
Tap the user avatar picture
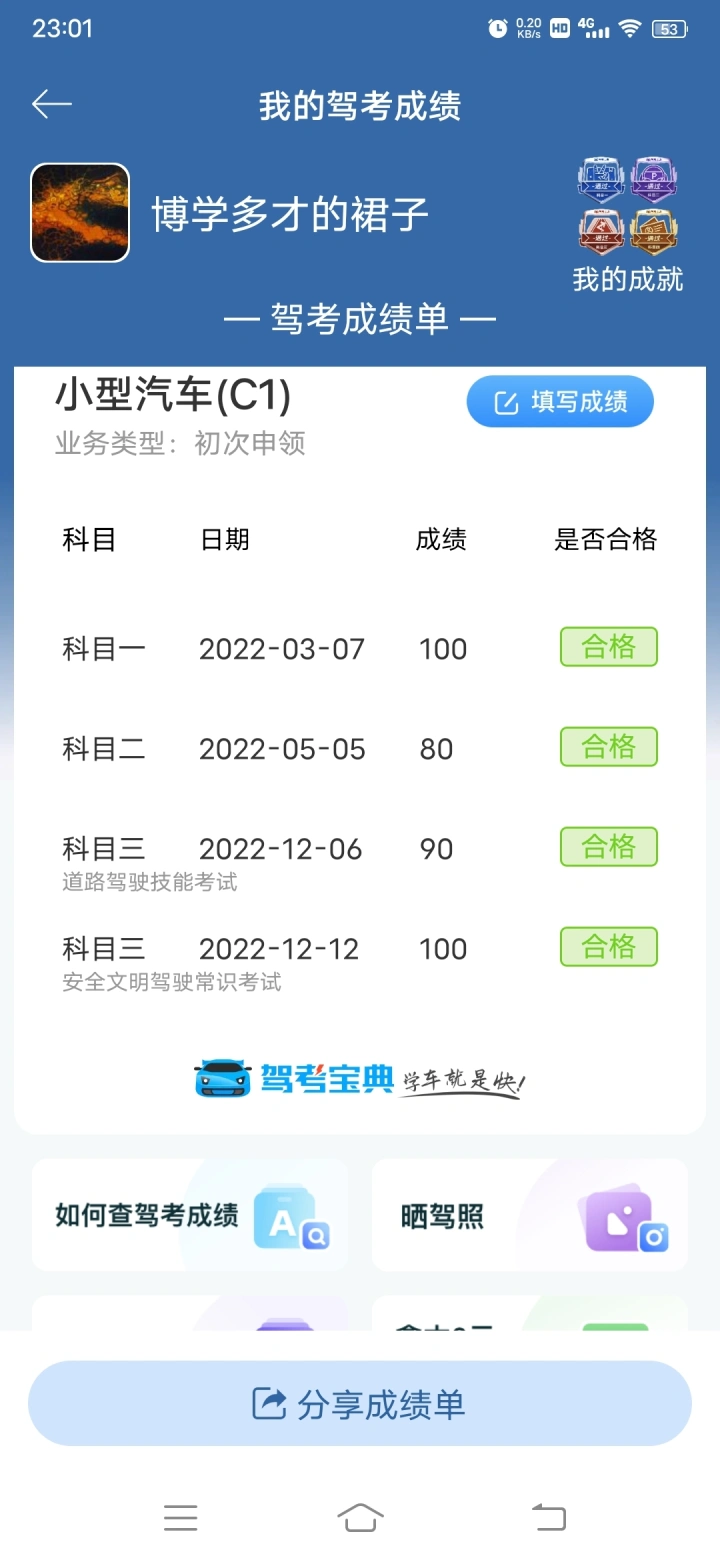pos(80,213)
